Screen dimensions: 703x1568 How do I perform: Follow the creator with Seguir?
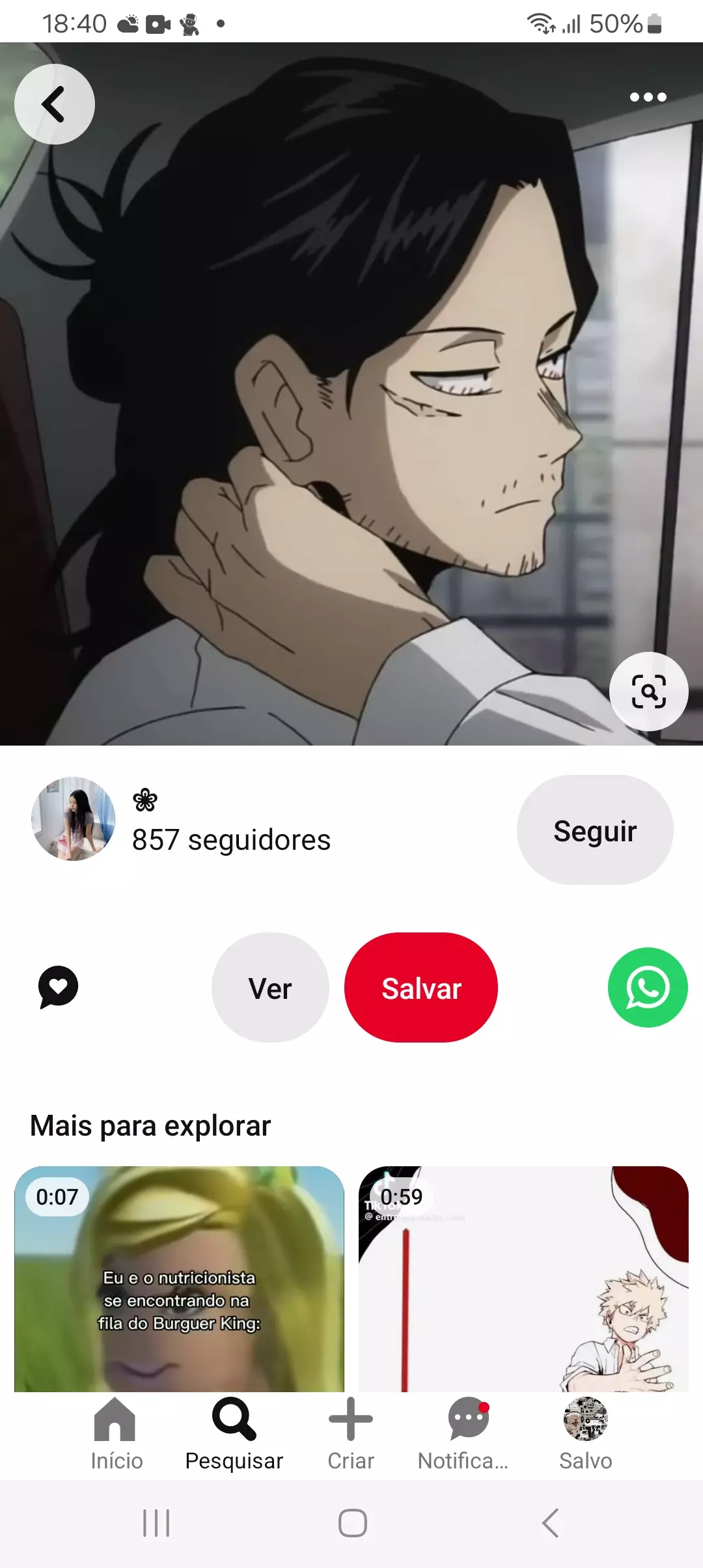pyautogui.click(x=595, y=830)
